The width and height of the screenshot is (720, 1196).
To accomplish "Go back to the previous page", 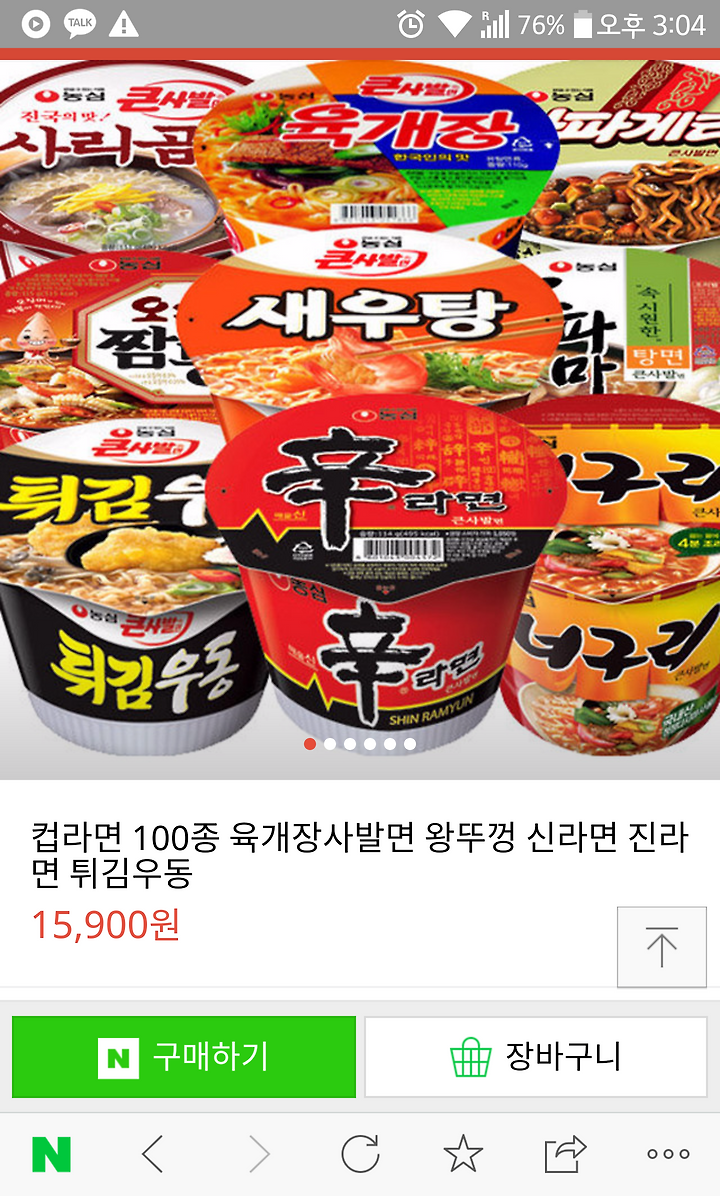I will pos(153,1154).
